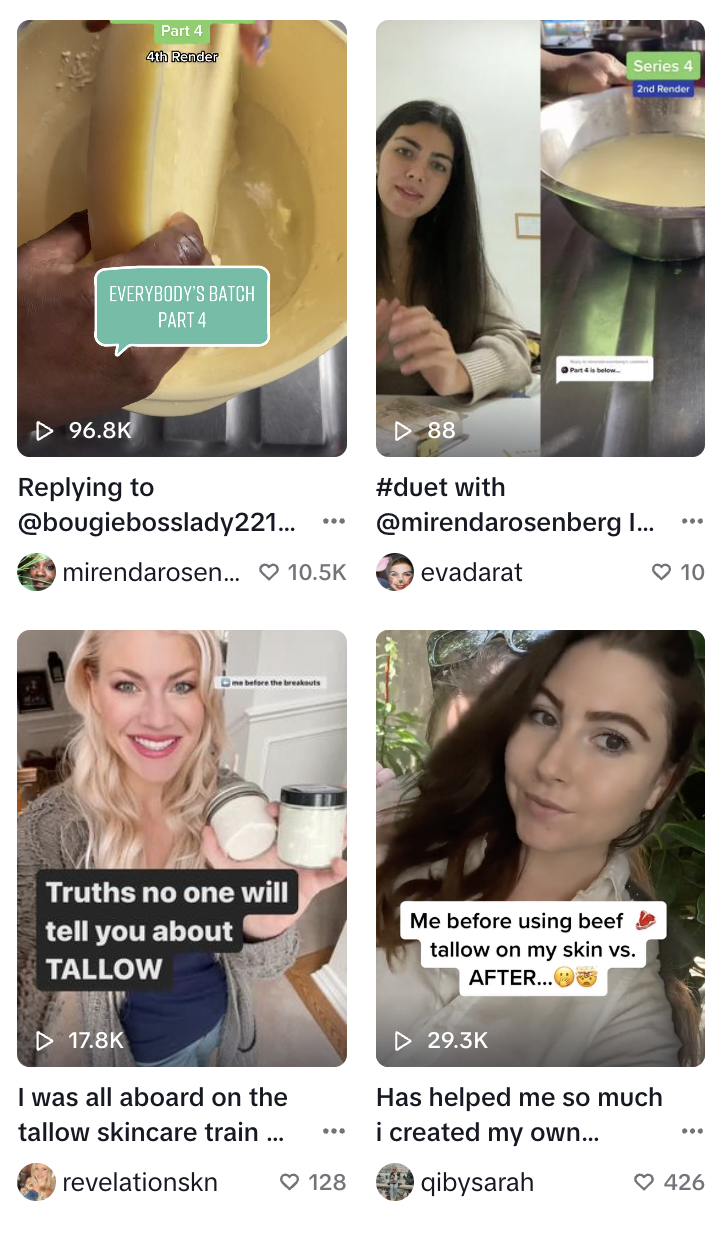The height and width of the screenshot is (1240, 726).
Task: Open the Truths about TALLOW video
Action: coord(182,848)
